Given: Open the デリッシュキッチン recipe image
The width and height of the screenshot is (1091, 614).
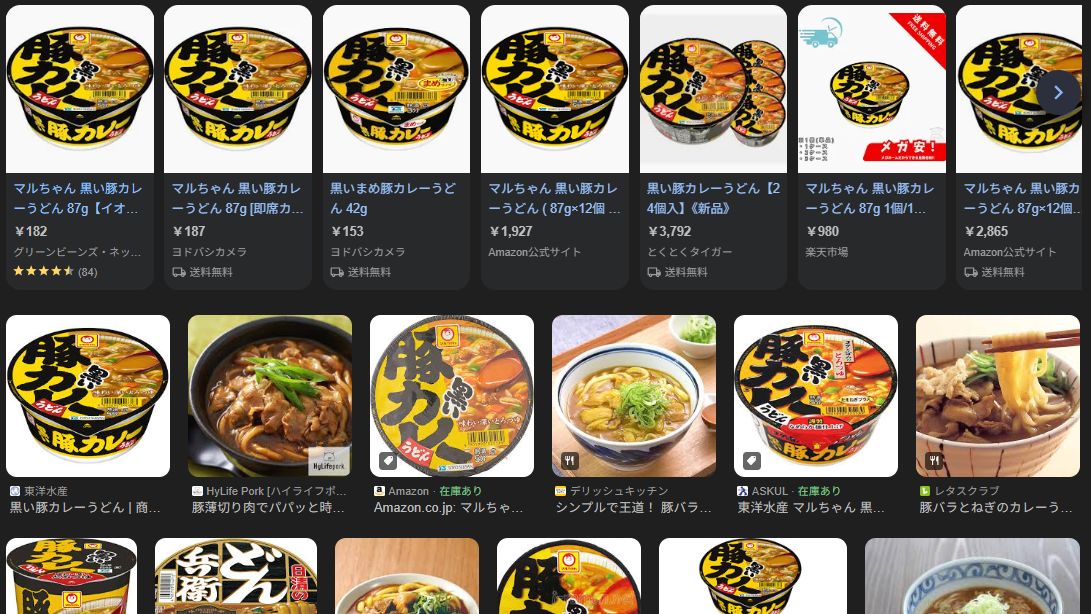Looking at the screenshot, I should tap(634, 396).
